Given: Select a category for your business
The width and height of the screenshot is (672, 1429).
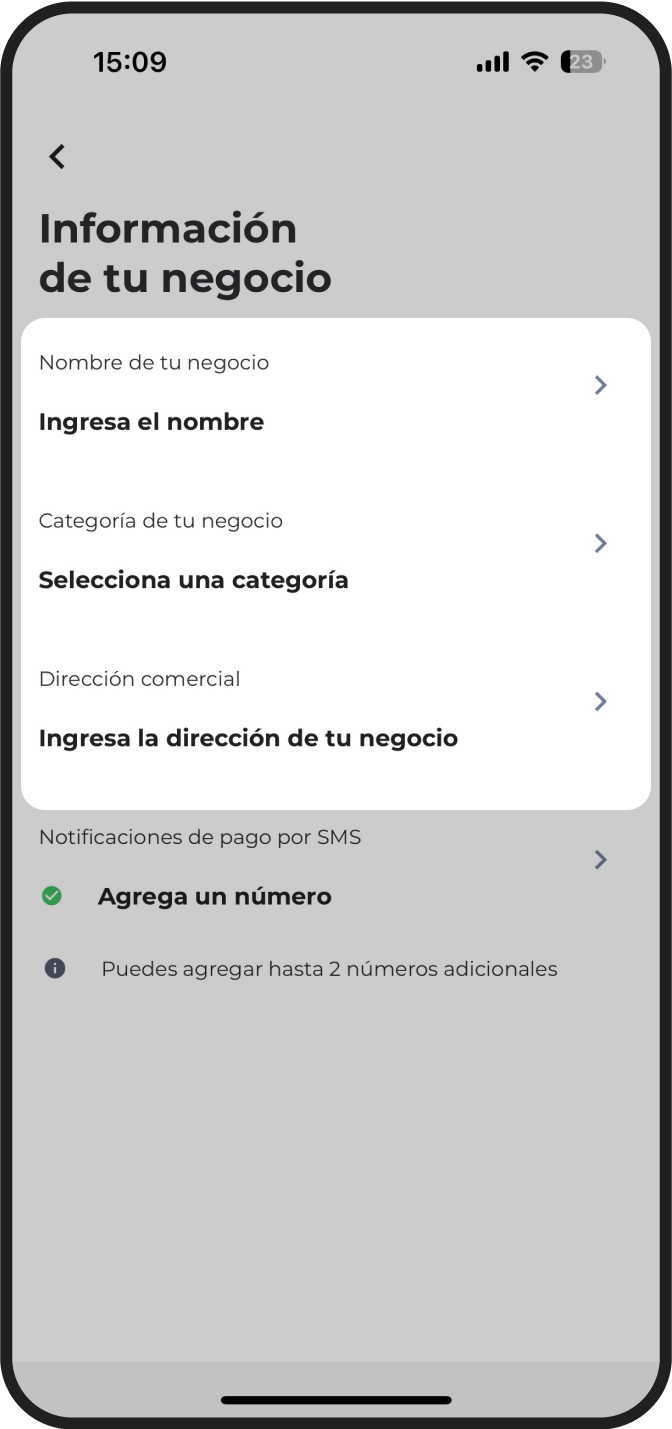Looking at the screenshot, I should (320, 552).
